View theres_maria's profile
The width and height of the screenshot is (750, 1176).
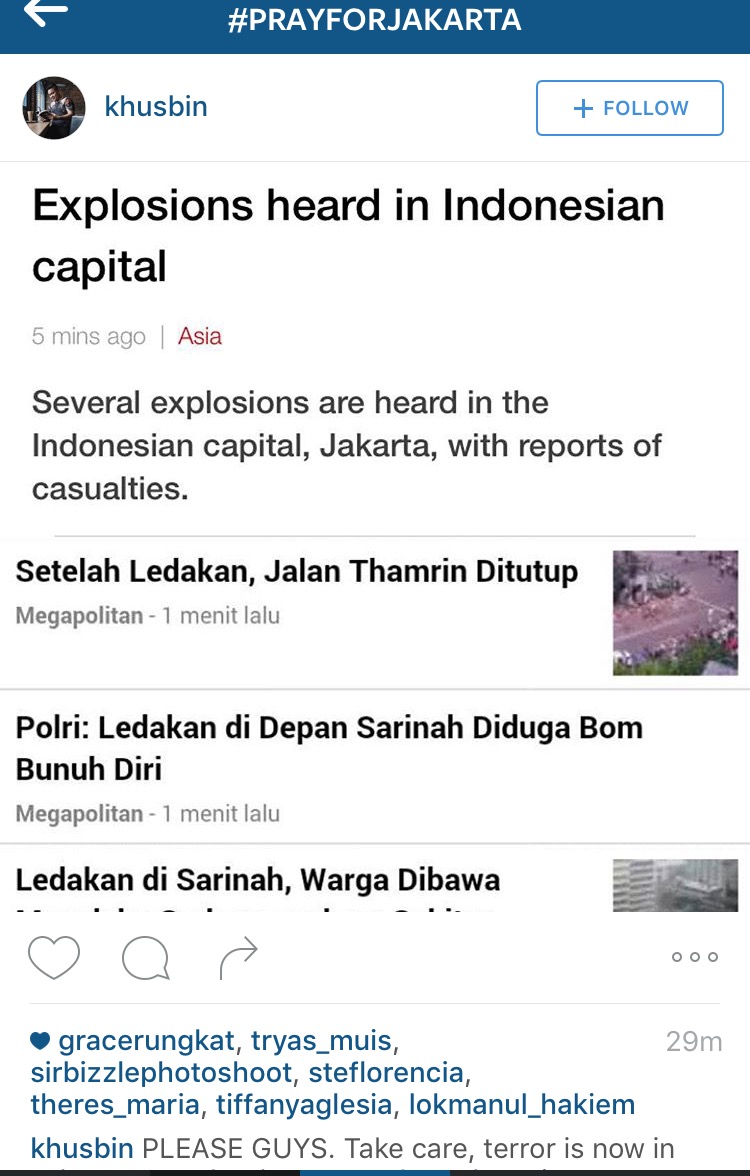click(x=114, y=1105)
